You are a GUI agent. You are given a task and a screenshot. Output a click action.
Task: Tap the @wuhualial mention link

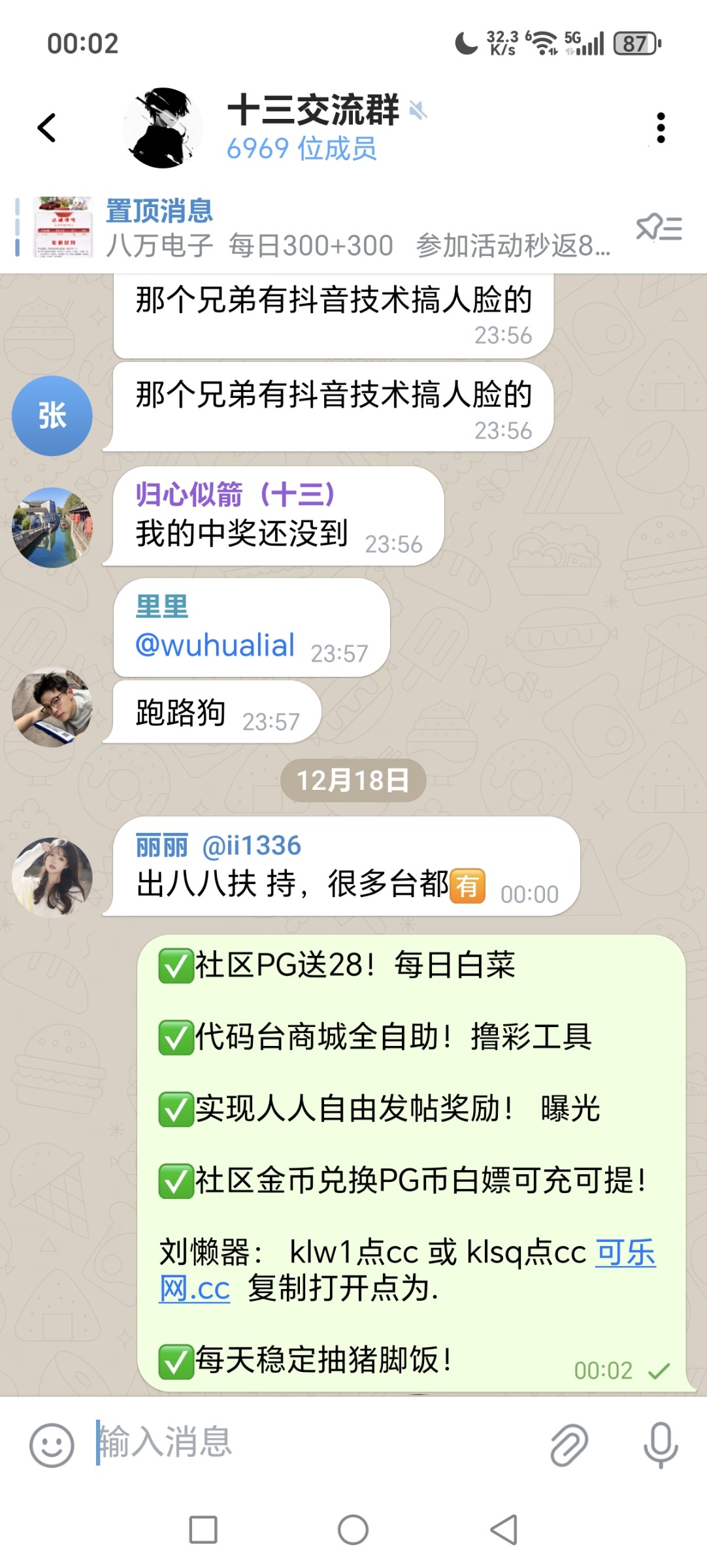(x=215, y=645)
